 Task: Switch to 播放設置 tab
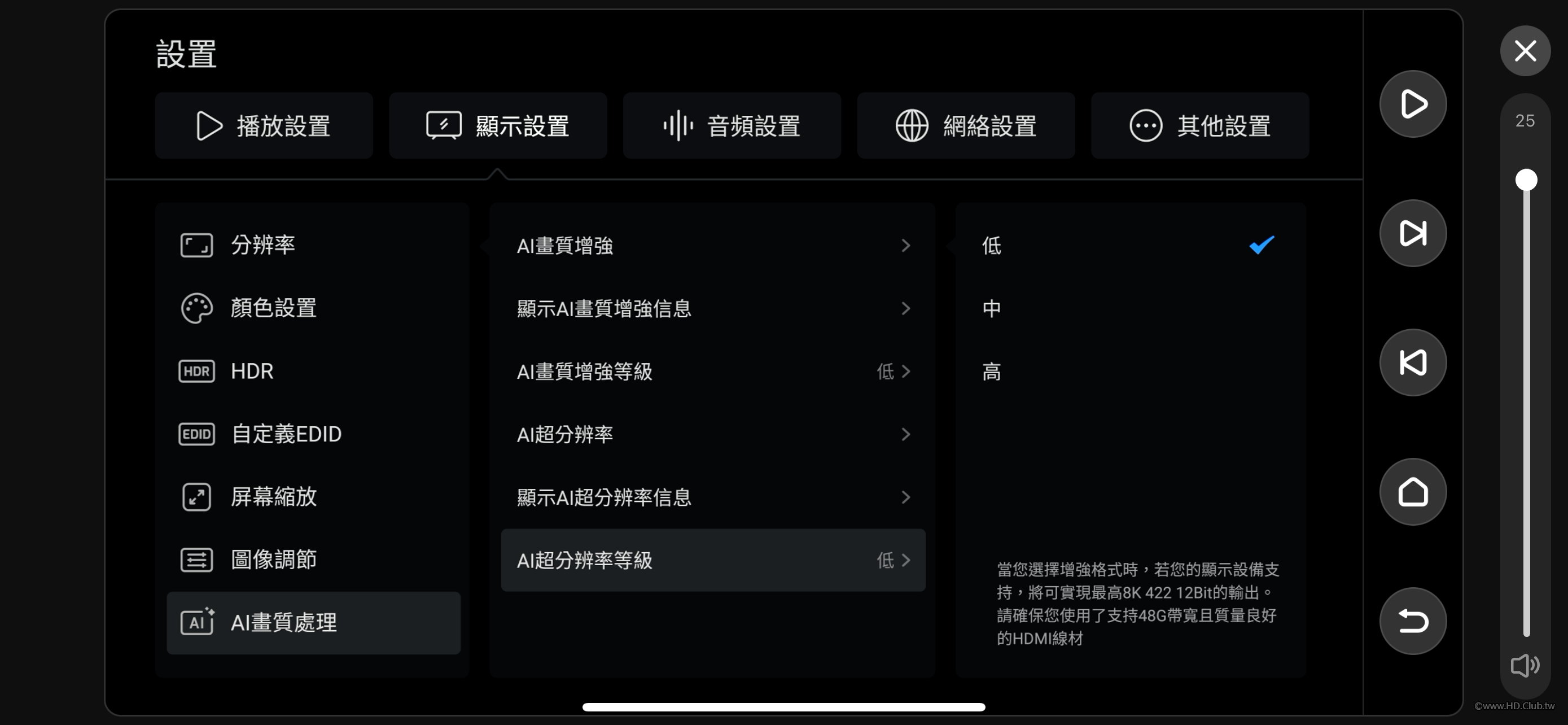coord(264,126)
